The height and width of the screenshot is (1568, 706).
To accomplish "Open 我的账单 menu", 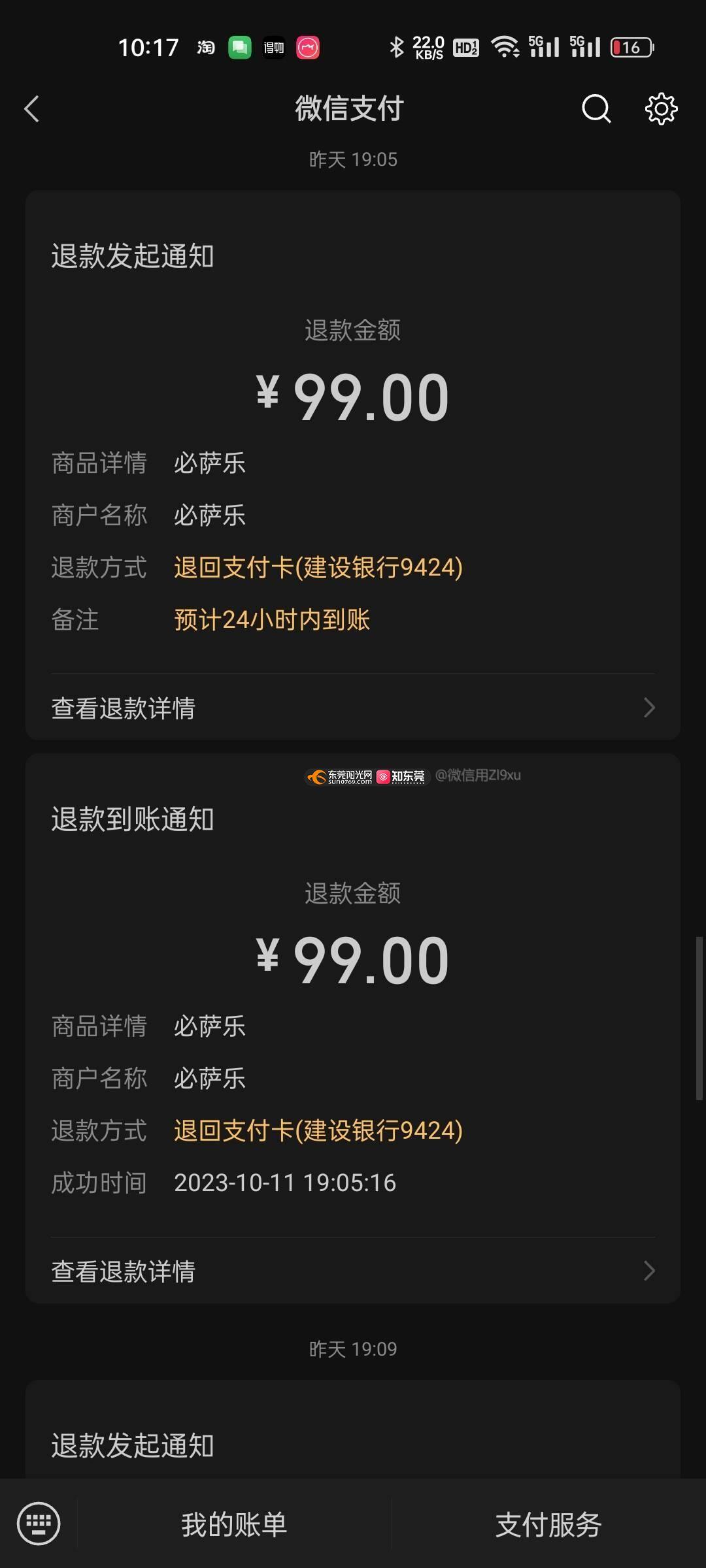I will tap(234, 1524).
